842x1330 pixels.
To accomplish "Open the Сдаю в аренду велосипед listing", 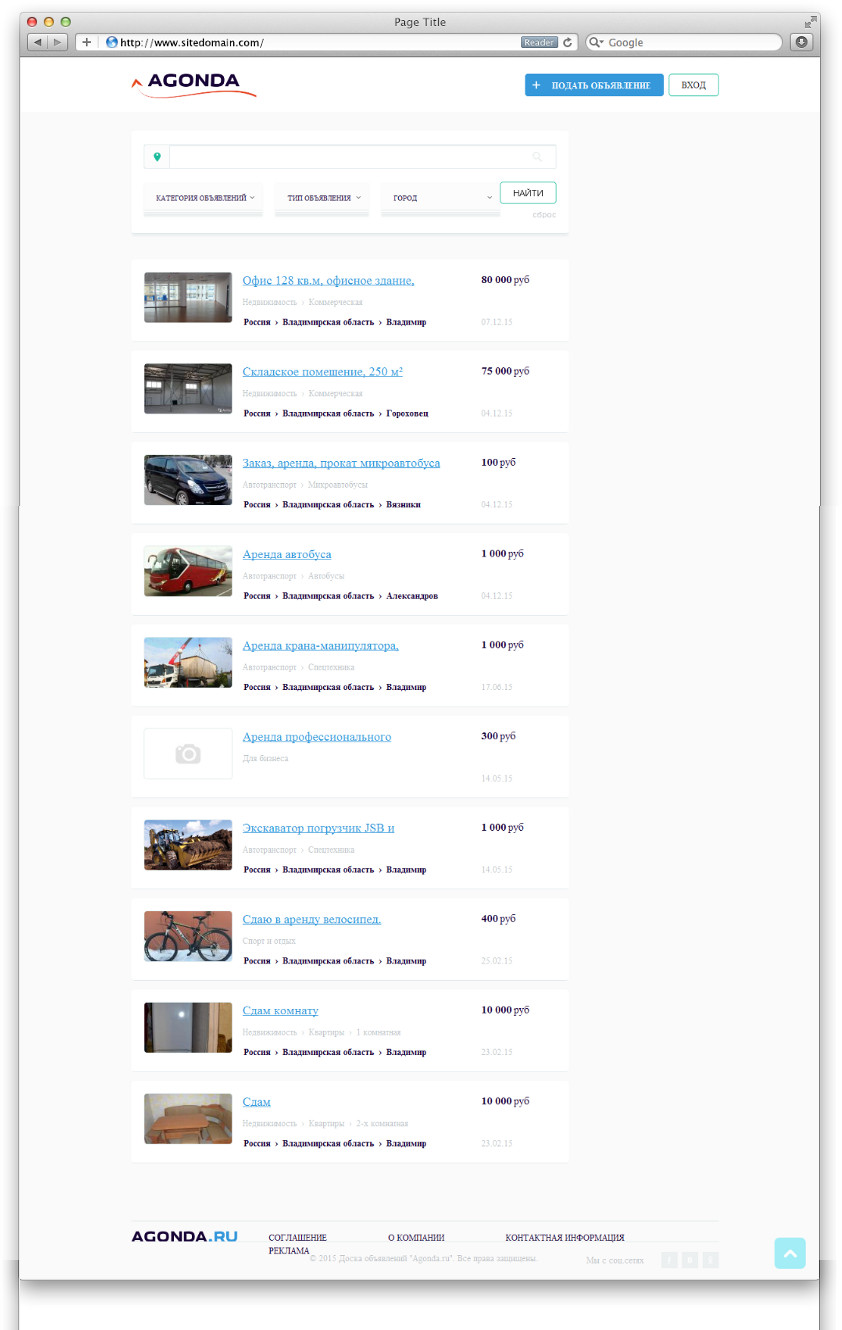I will coord(311,919).
